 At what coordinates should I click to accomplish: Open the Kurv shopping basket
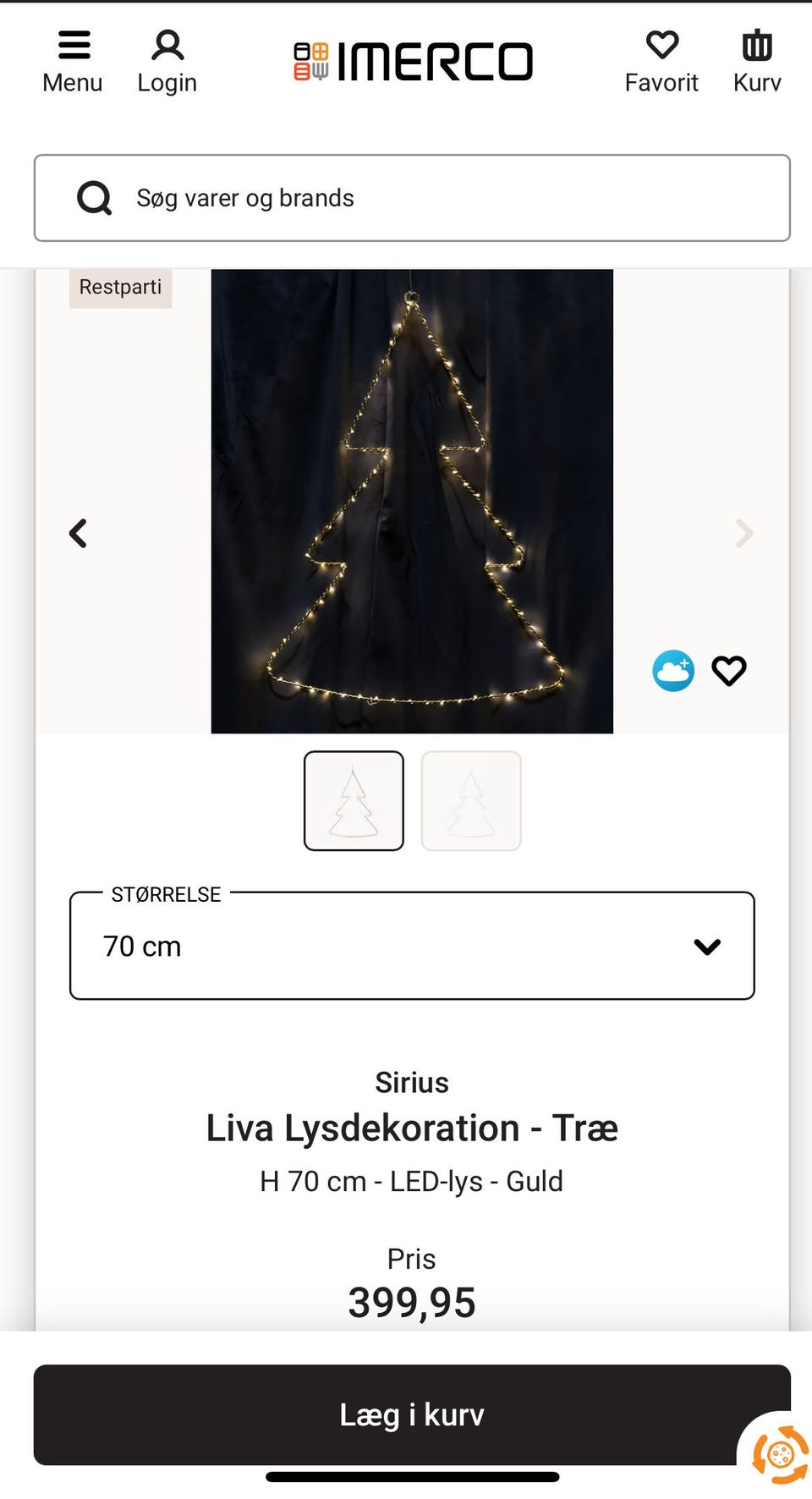pyautogui.click(x=757, y=62)
